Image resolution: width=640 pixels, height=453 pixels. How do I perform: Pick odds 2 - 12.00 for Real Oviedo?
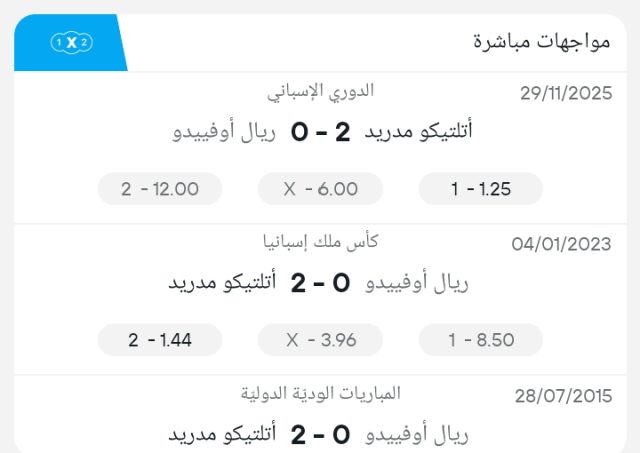[160, 188]
